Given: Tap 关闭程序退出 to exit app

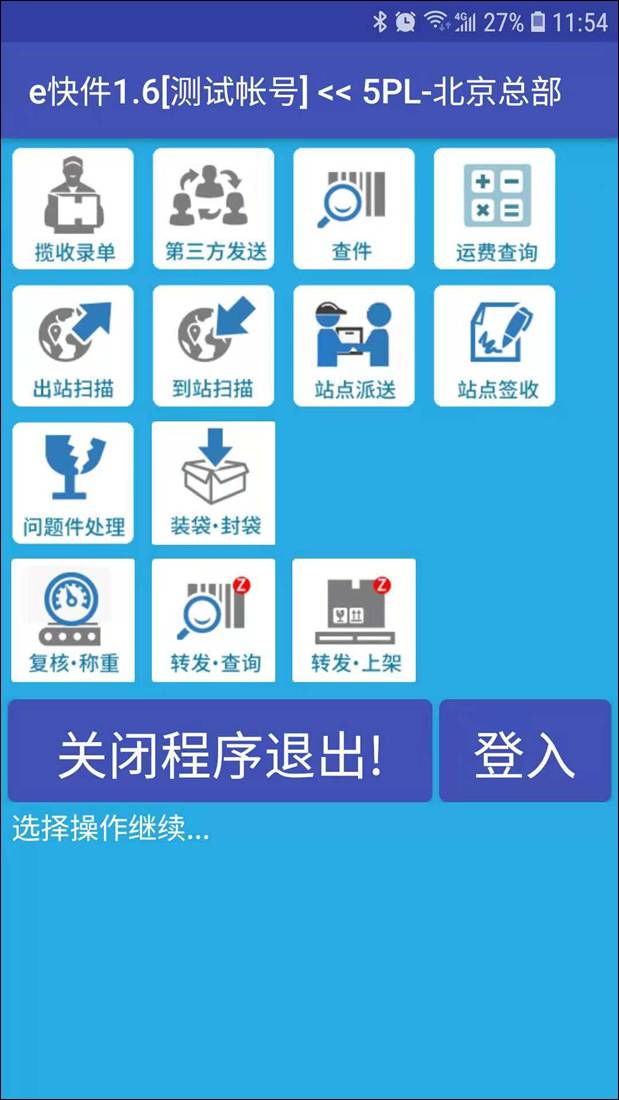Looking at the screenshot, I should (220, 751).
